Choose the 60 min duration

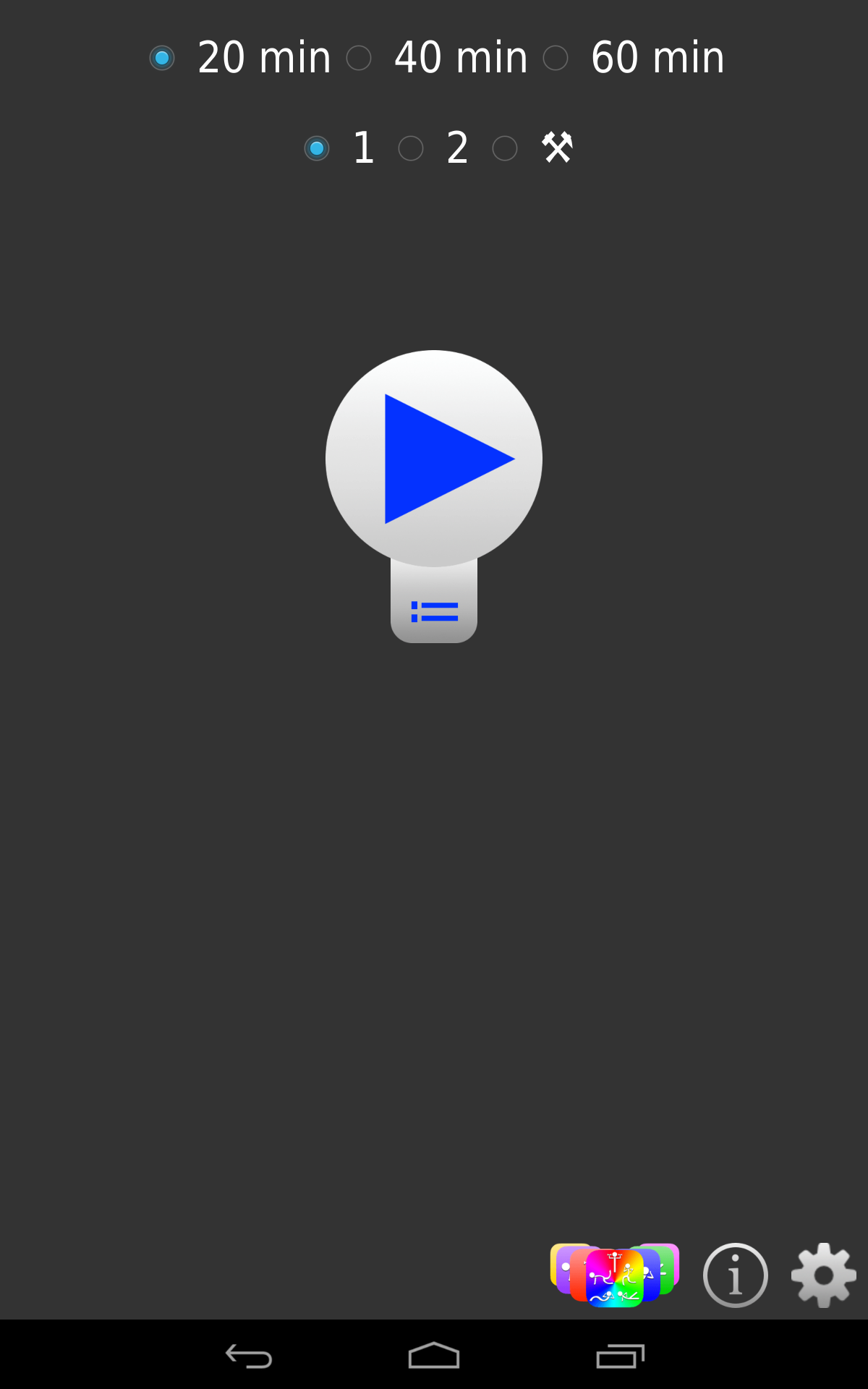[x=556, y=58]
